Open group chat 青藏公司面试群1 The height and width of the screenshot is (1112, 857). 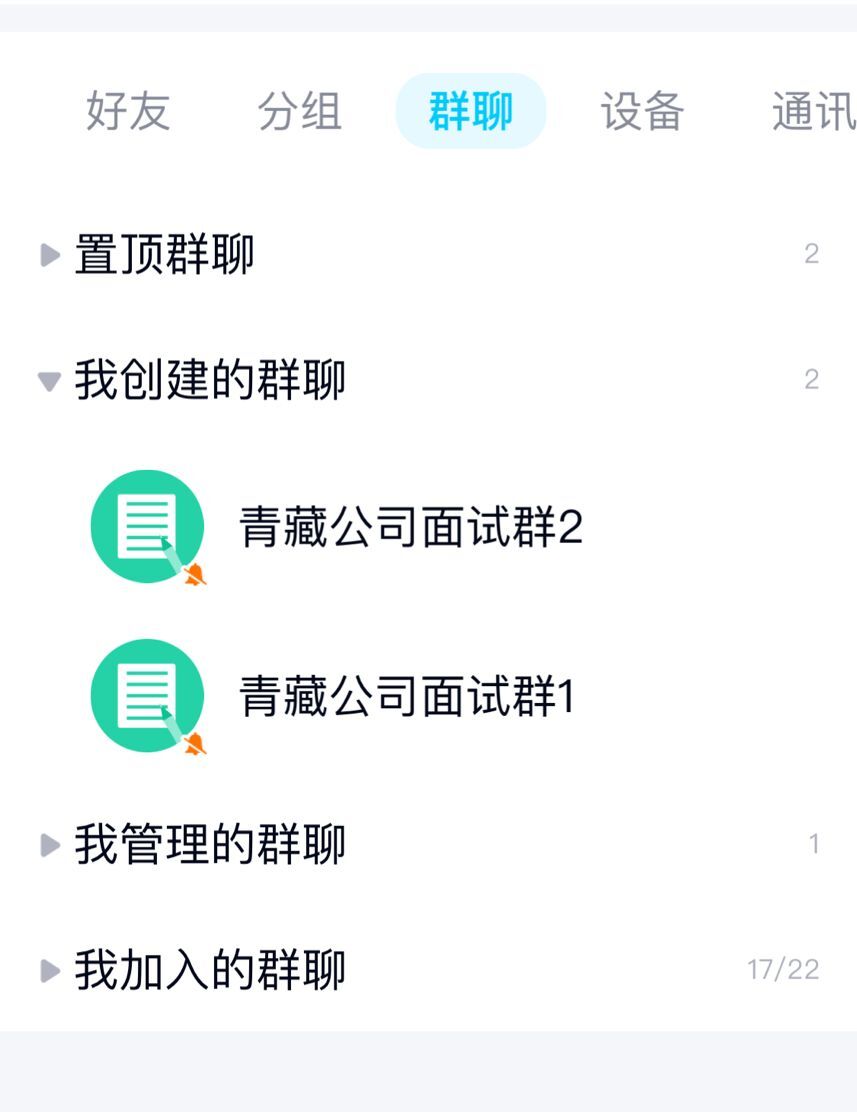click(407, 696)
